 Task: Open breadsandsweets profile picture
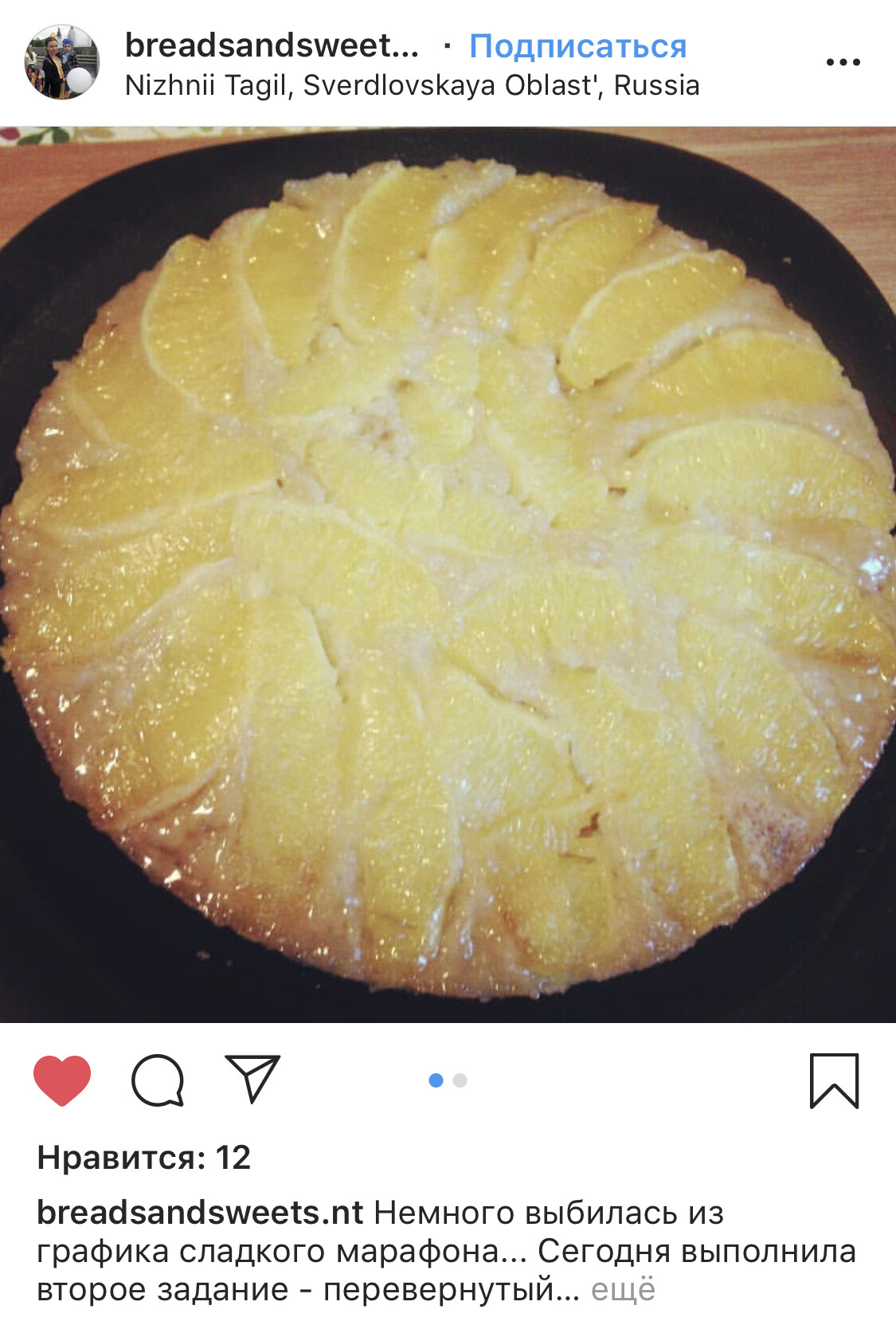click(x=62, y=62)
